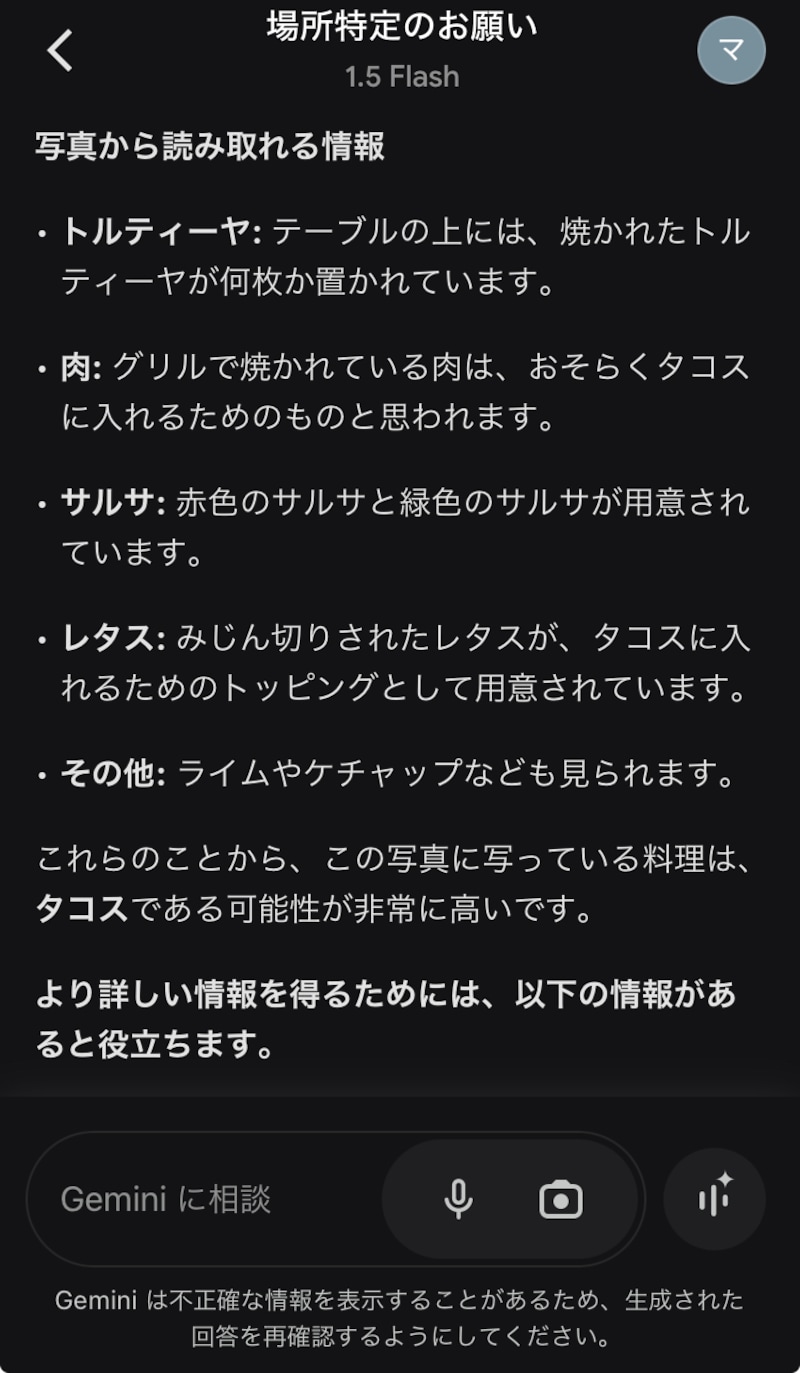The height and width of the screenshot is (1373, 800).
Task: Open the camera to attach photo
Action: [x=561, y=1199]
